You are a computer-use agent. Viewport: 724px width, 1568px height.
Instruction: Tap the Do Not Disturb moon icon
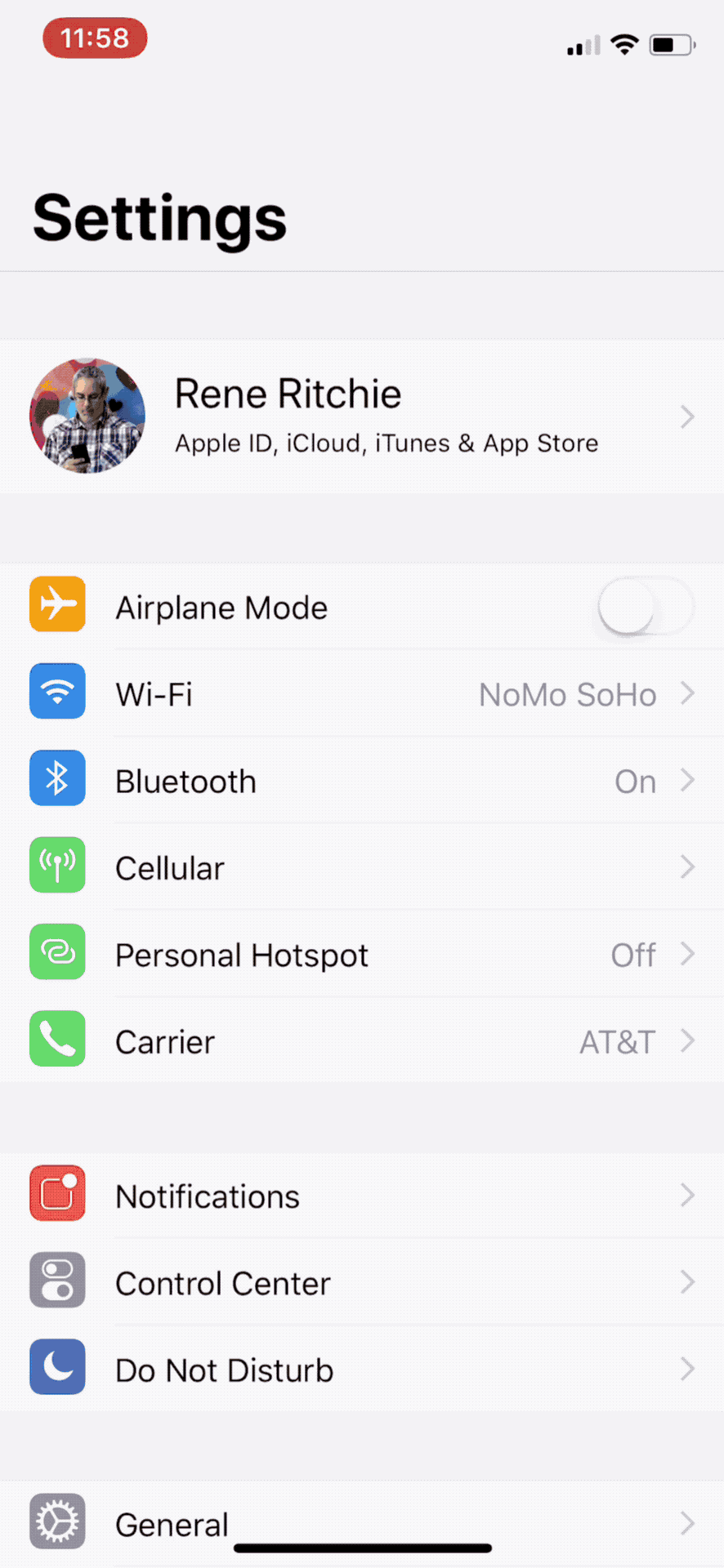click(x=57, y=1367)
